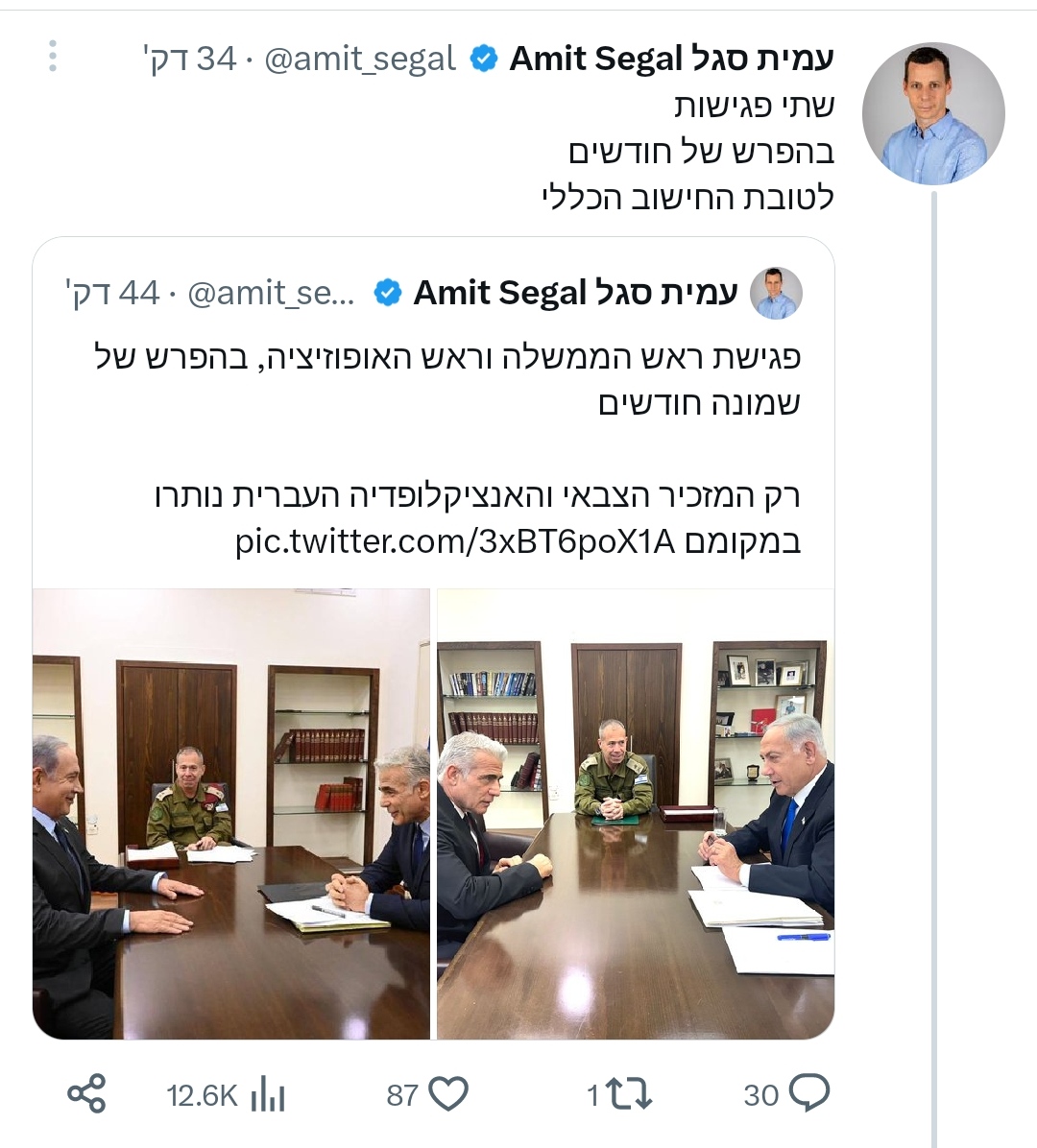
Task: Open the tweet's overflow menu
Action: click(x=53, y=57)
